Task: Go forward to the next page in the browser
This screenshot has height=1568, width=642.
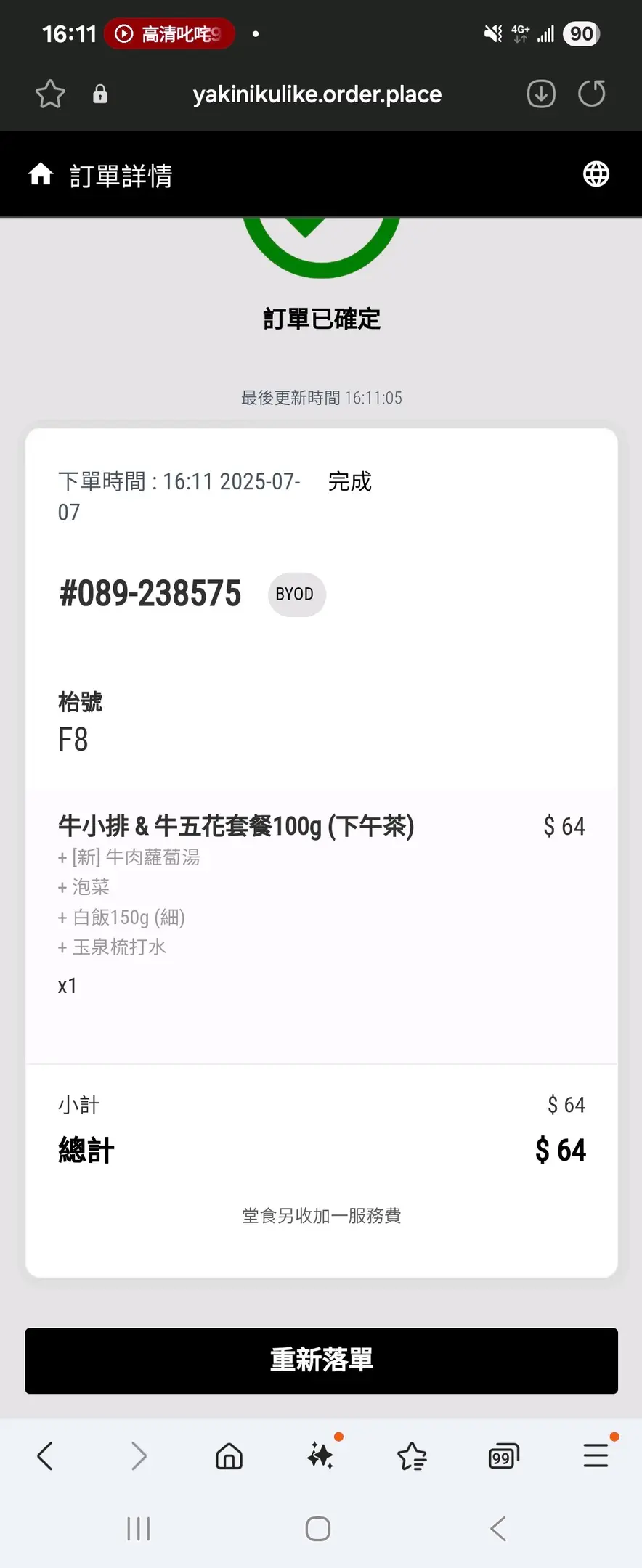Action: pyautogui.click(x=138, y=1456)
